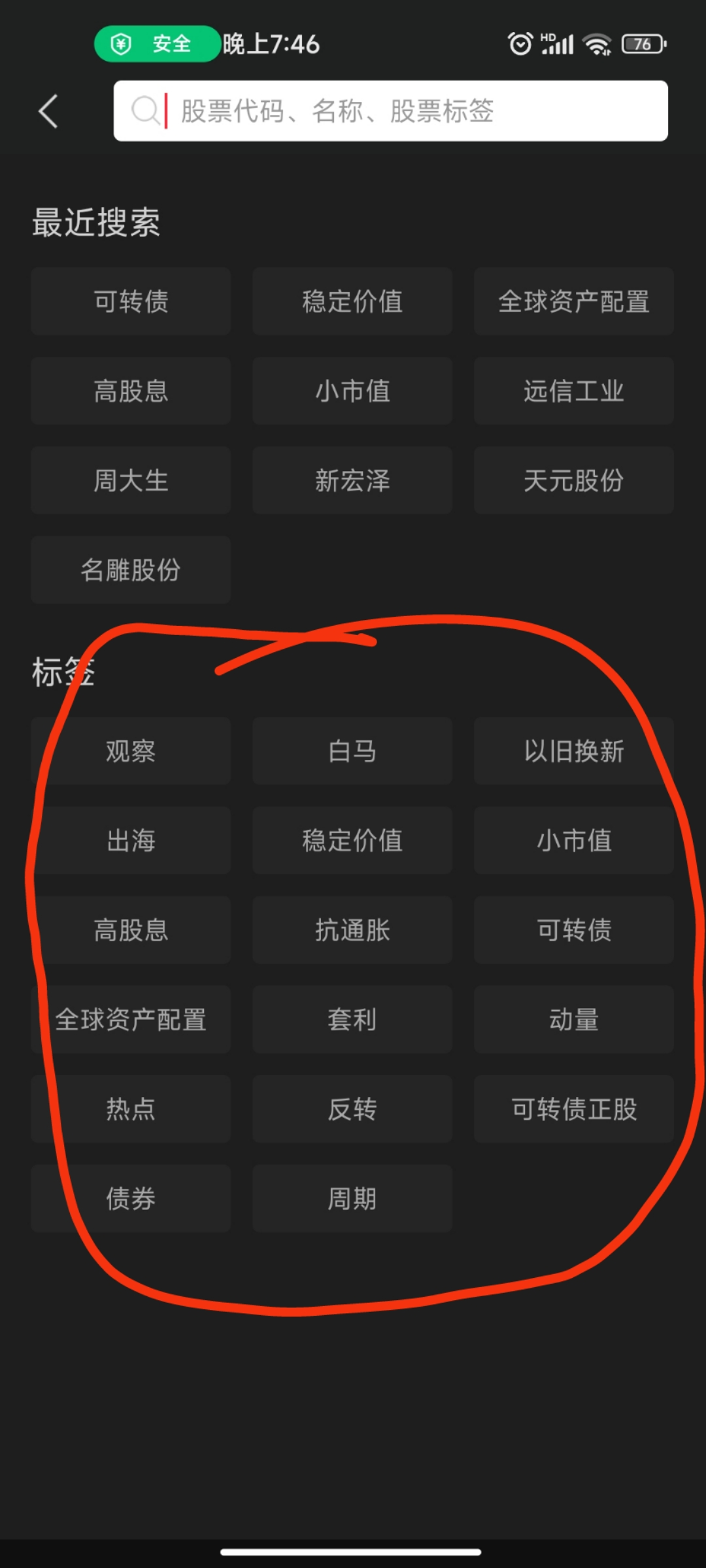The height and width of the screenshot is (1568, 706).
Task: Choose the 以旧换新 tag
Action: point(573,751)
